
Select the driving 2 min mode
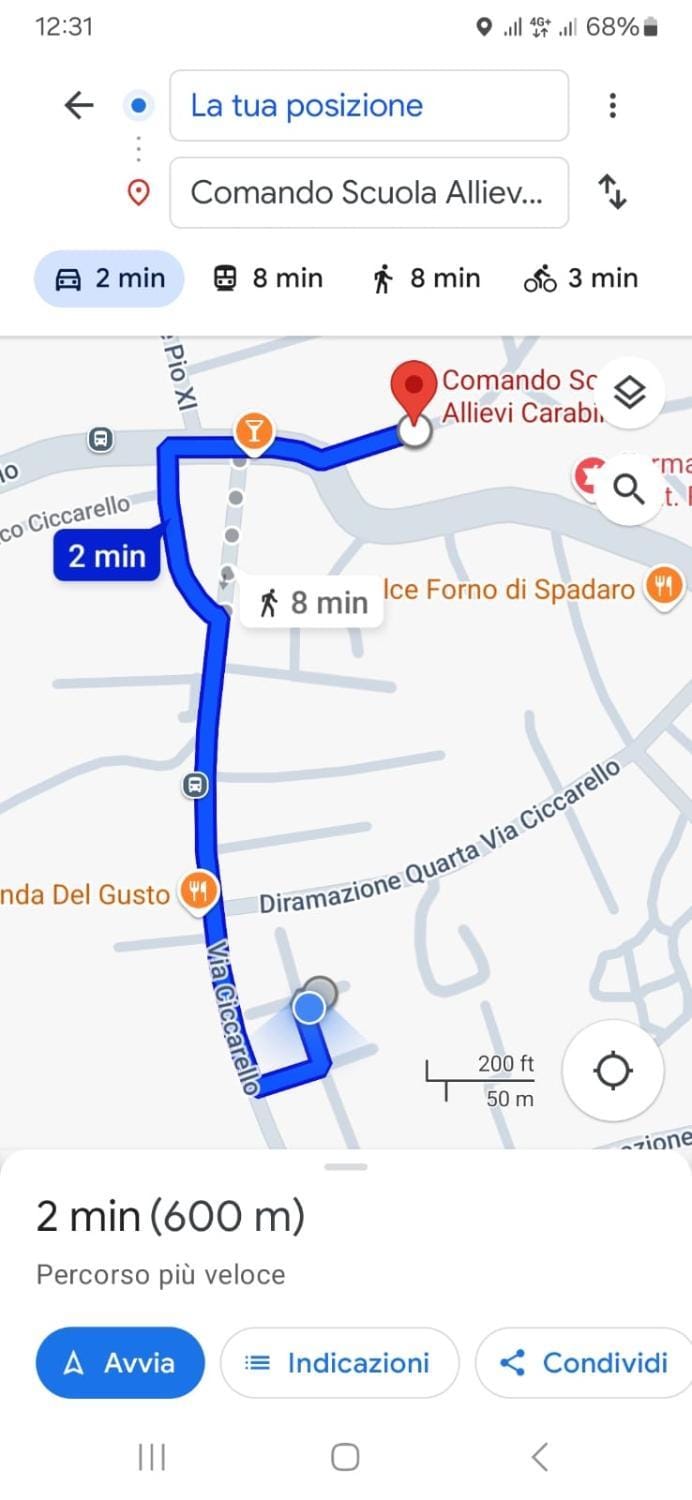coord(110,278)
